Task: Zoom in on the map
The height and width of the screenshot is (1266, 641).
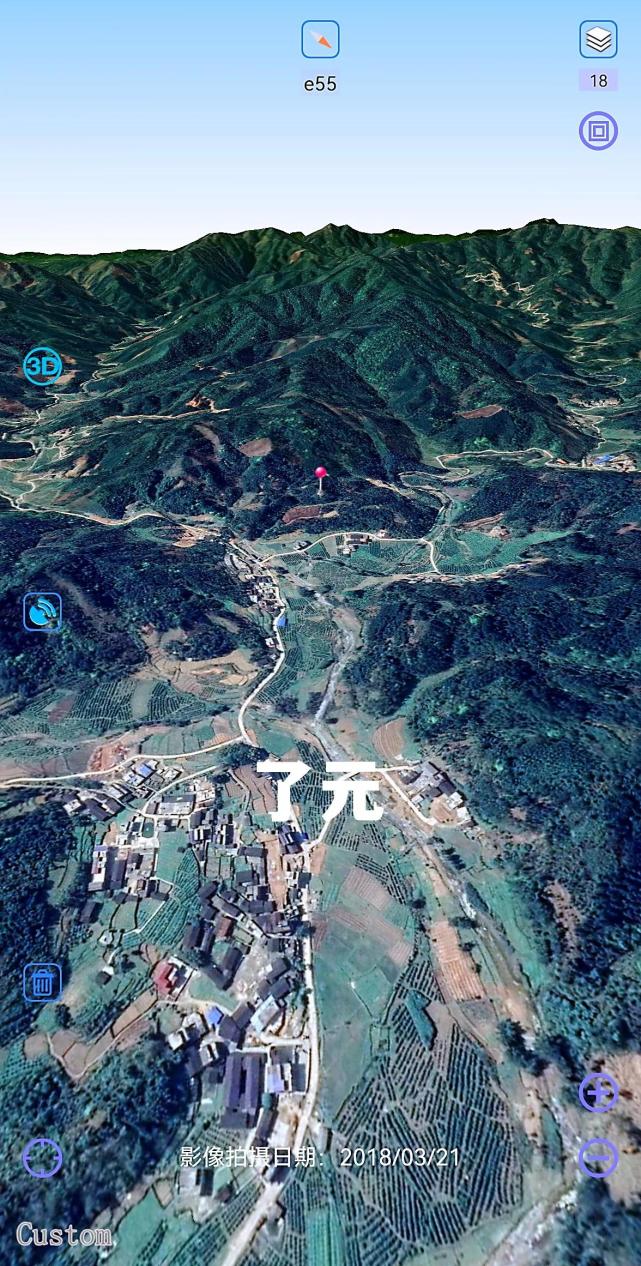Action: 598,1093
